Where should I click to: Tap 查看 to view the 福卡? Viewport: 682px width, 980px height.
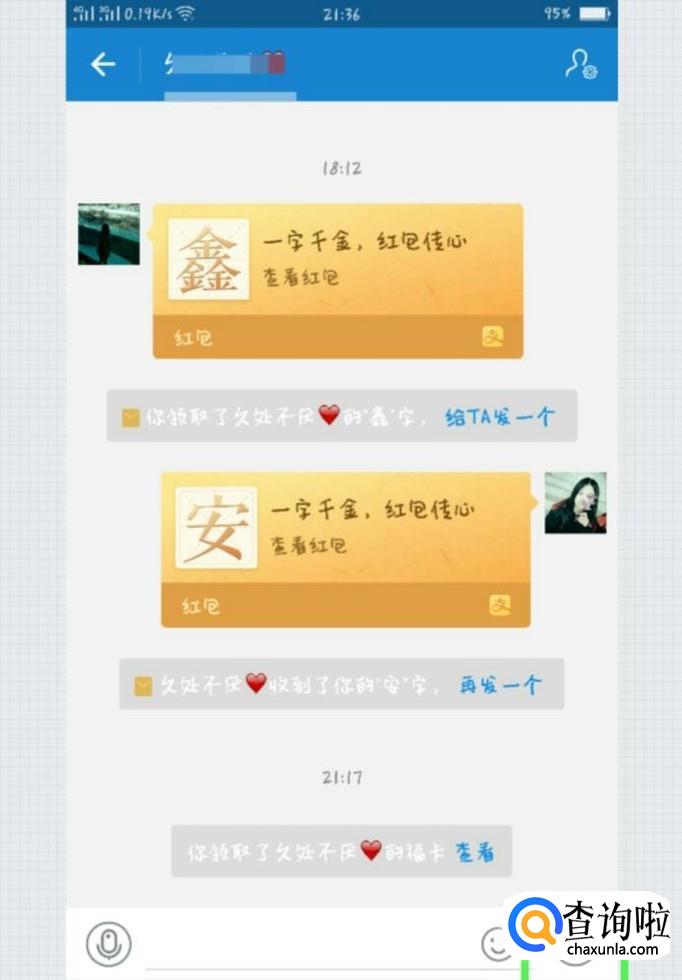pyautogui.click(x=475, y=852)
